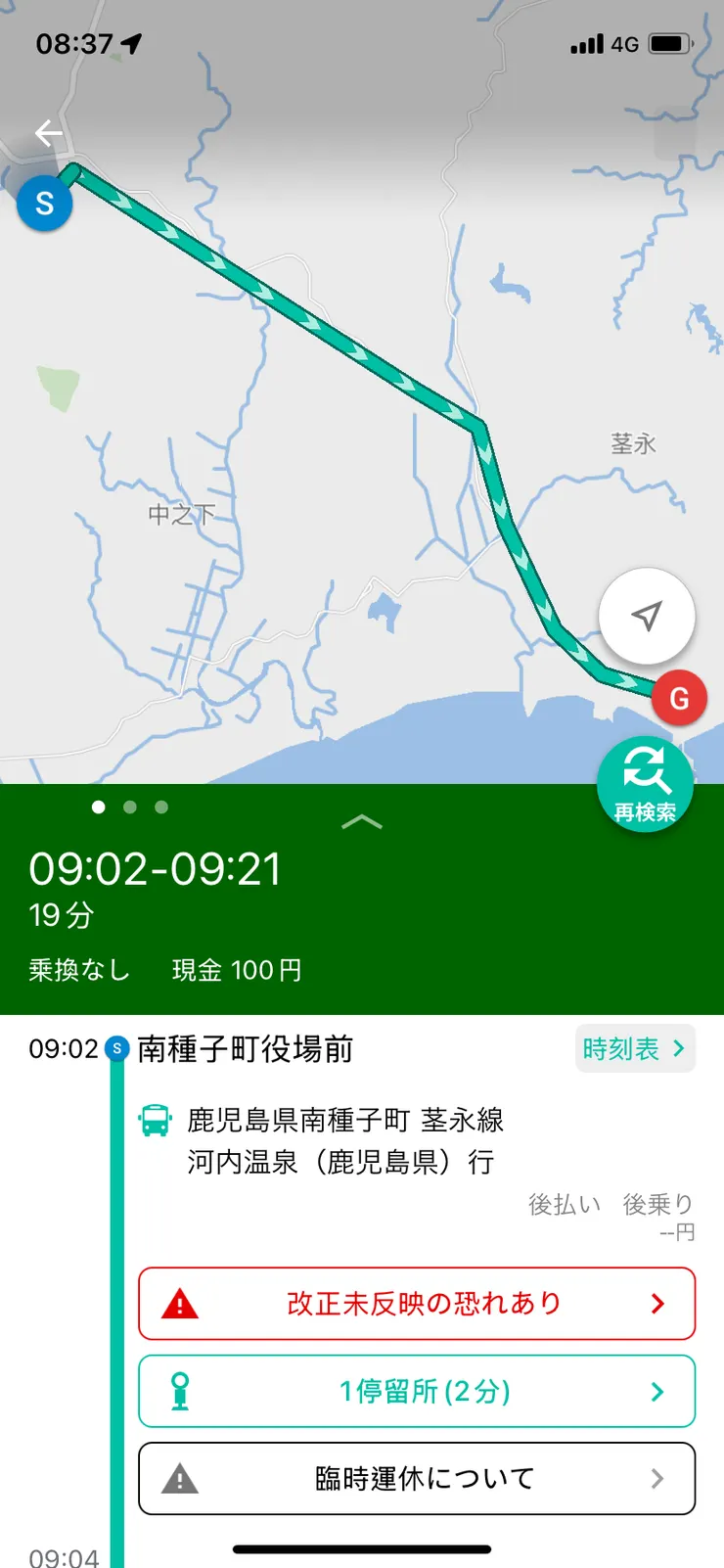Tap the 09:02-09:21 route summary header

155,868
